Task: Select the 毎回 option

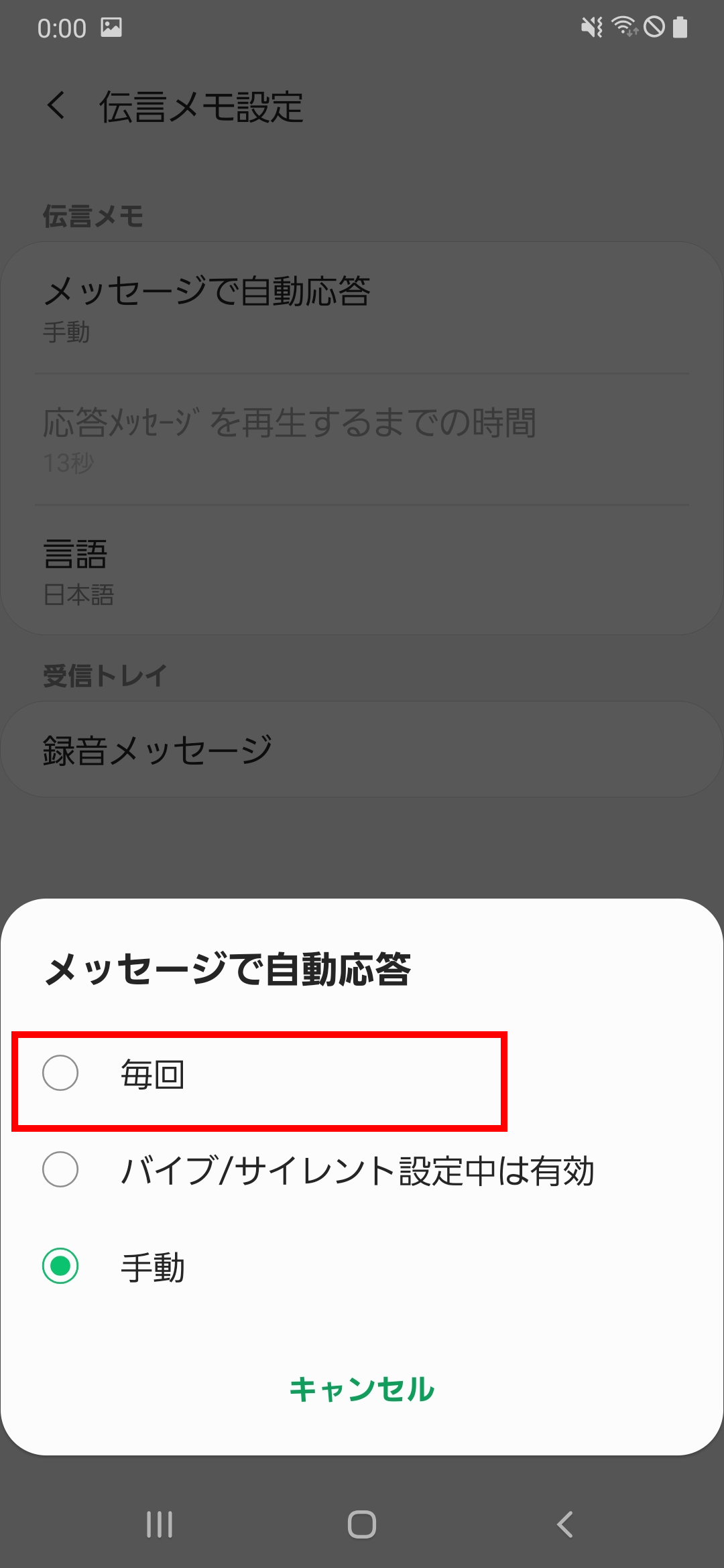Action: (x=362, y=1073)
